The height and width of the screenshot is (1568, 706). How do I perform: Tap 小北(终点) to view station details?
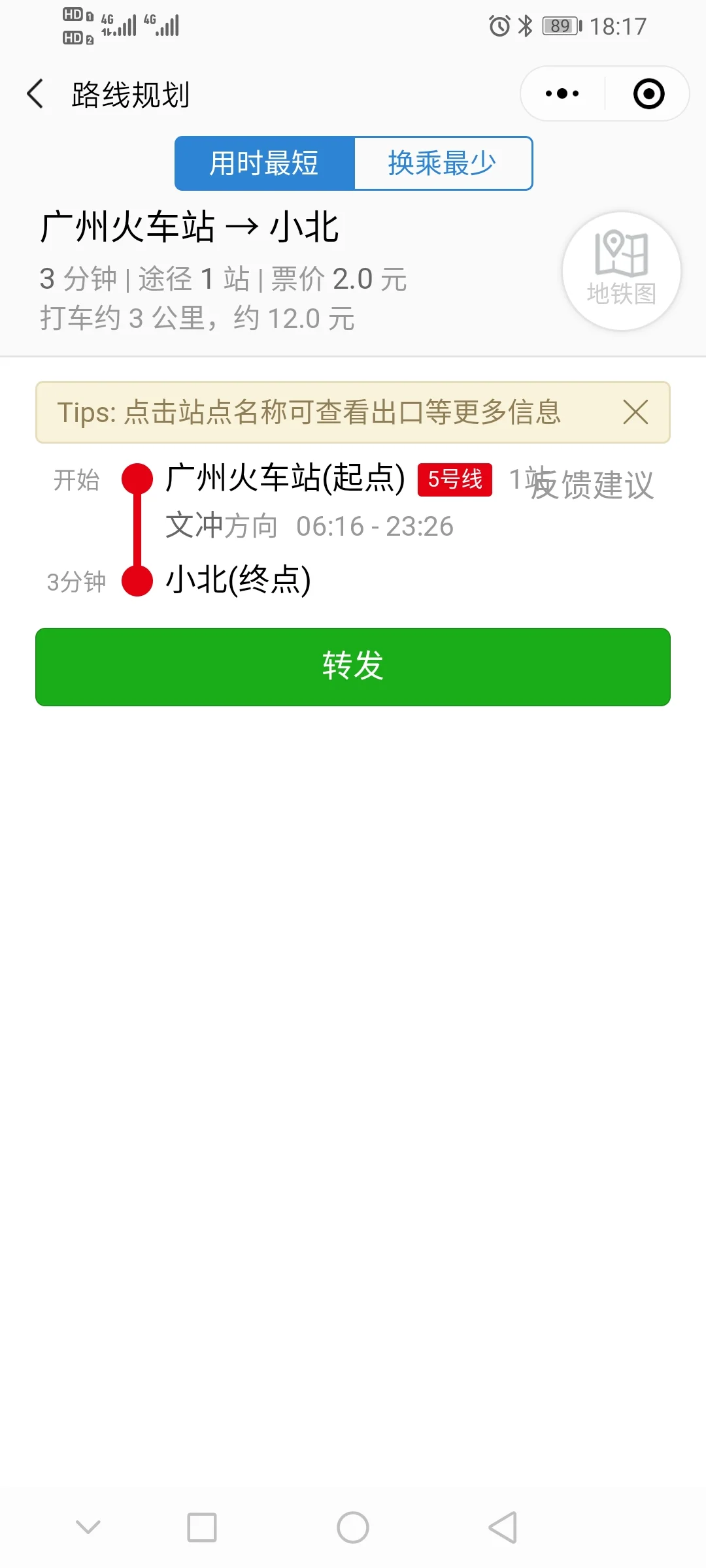coord(239,580)
